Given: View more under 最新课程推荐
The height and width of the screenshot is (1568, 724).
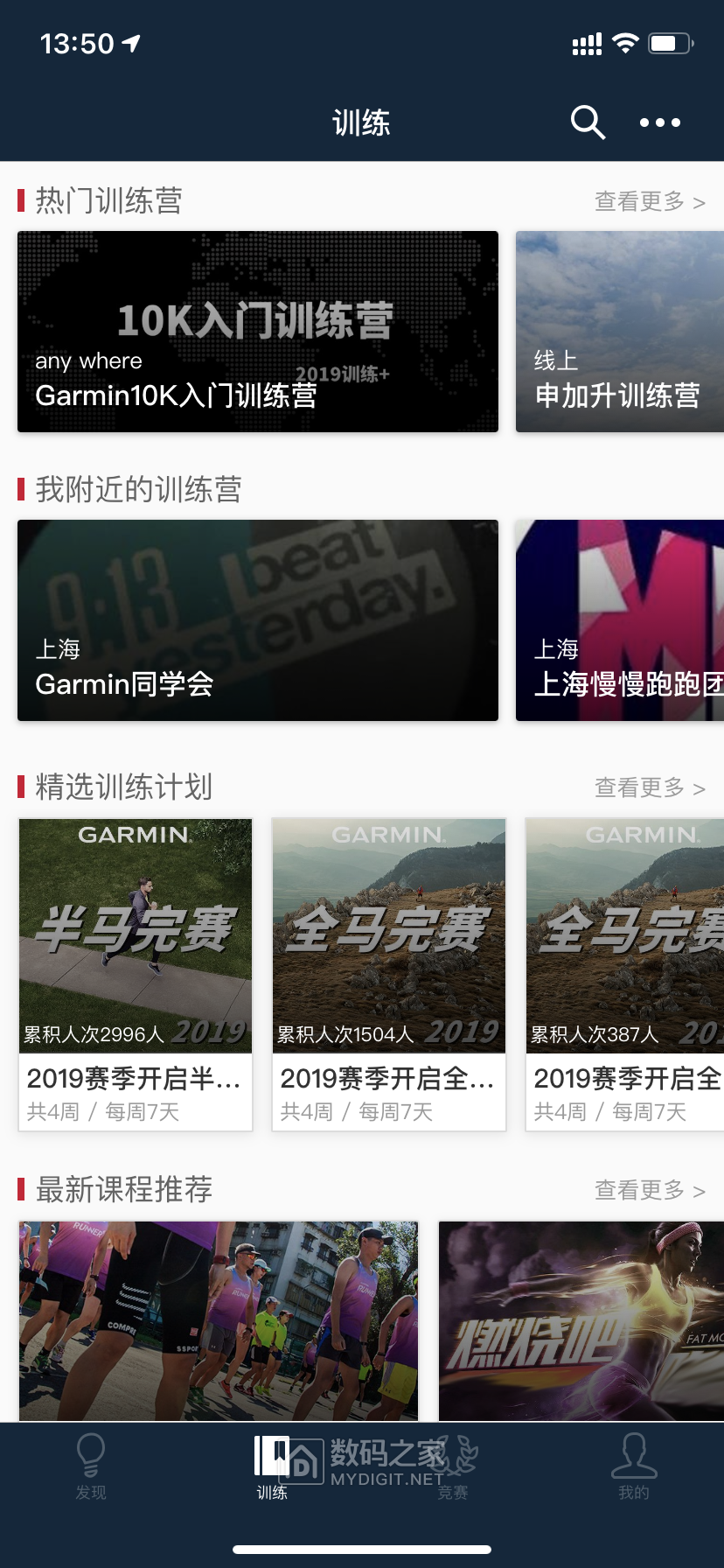Looking at the screenshot, I should 649,1191.
